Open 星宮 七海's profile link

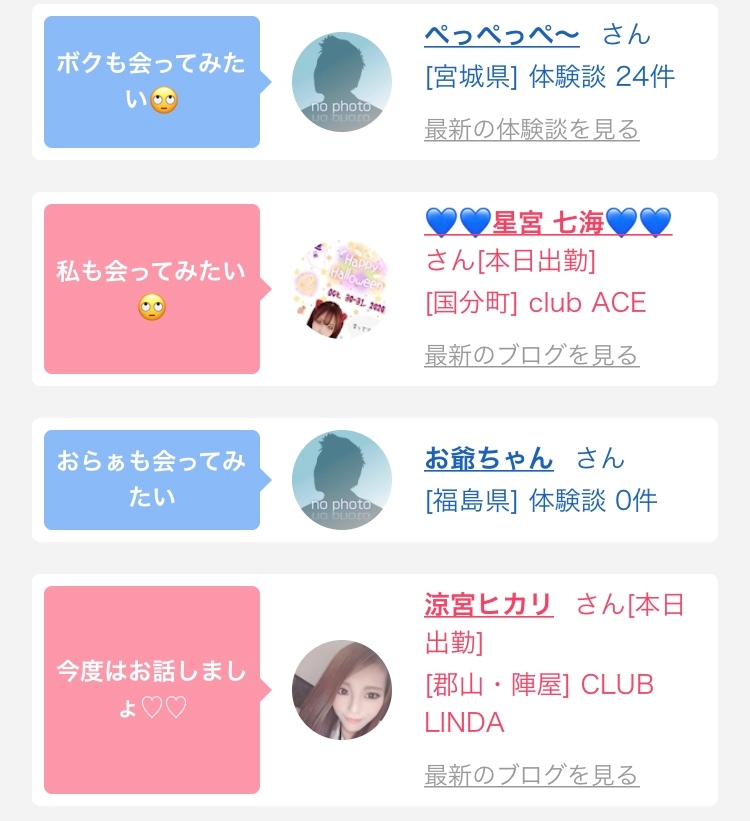tap(548, 221)
